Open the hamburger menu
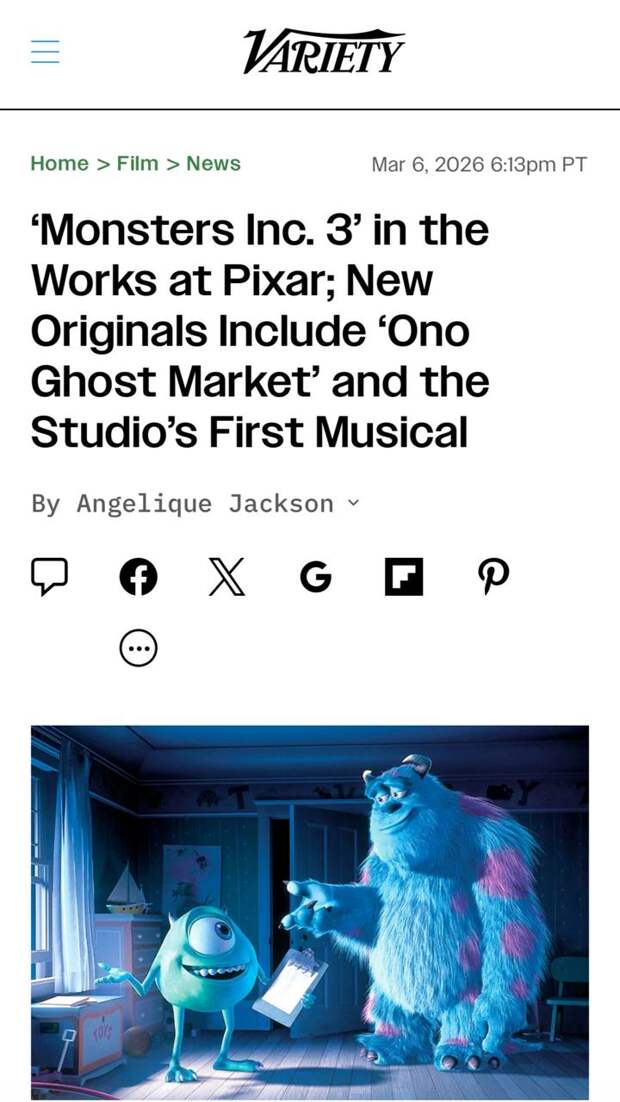 [x=45, y=52]
